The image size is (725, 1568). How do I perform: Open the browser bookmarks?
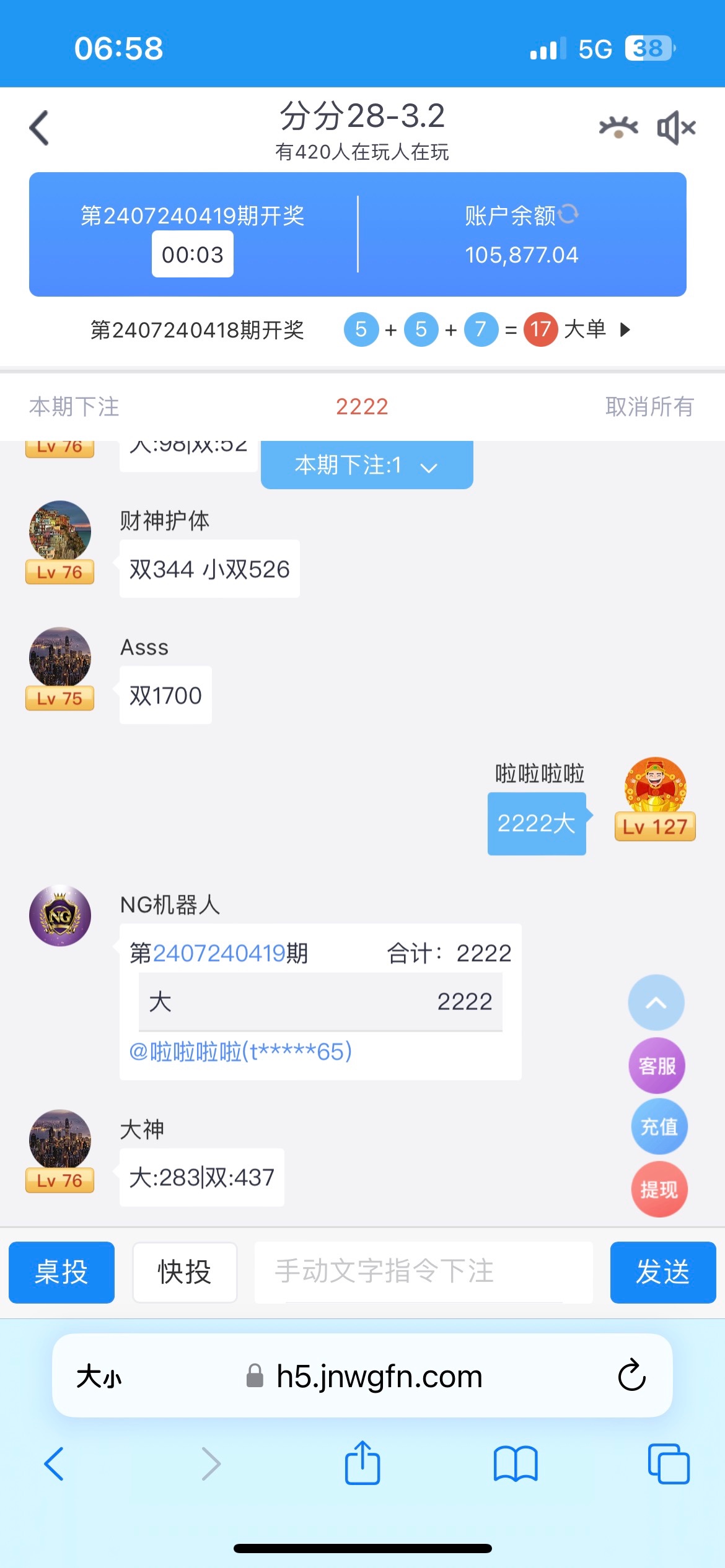tap(515, 1464)
